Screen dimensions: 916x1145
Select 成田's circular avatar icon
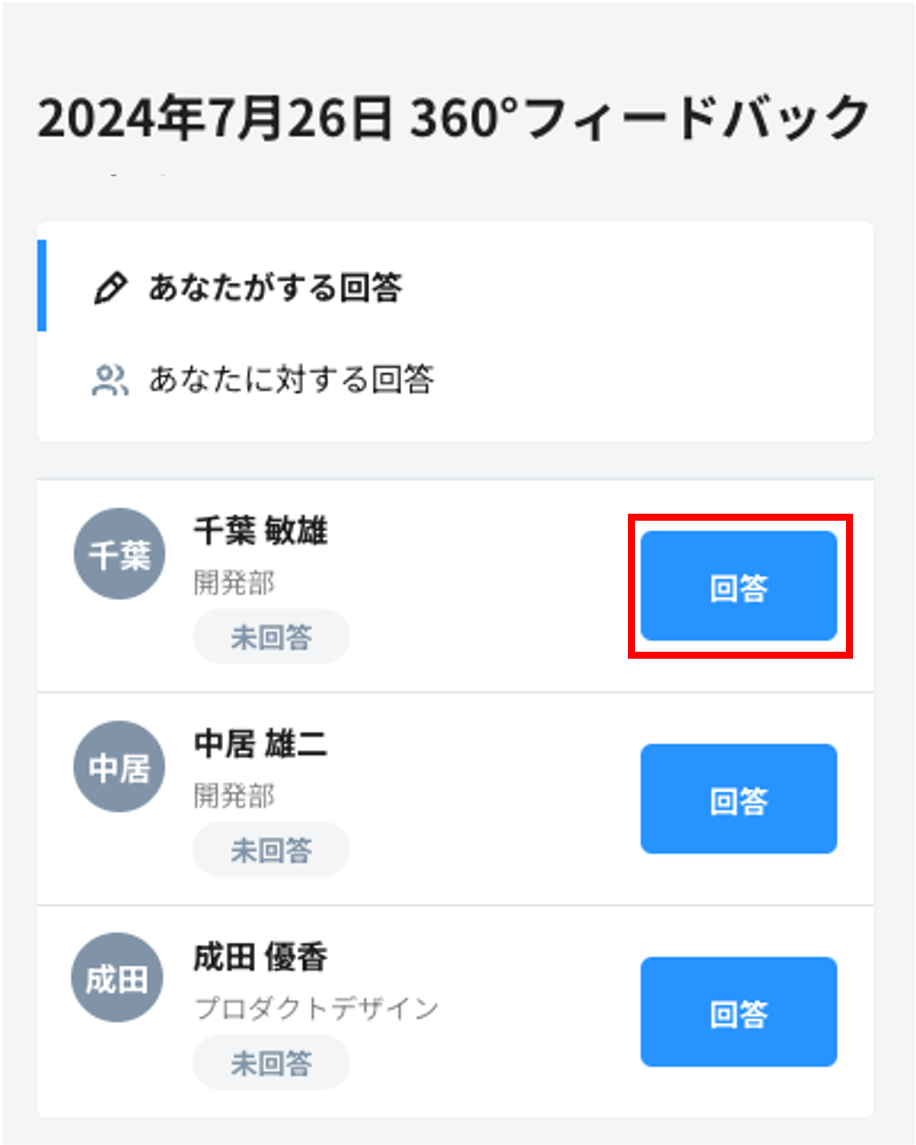tap(117, 978)
